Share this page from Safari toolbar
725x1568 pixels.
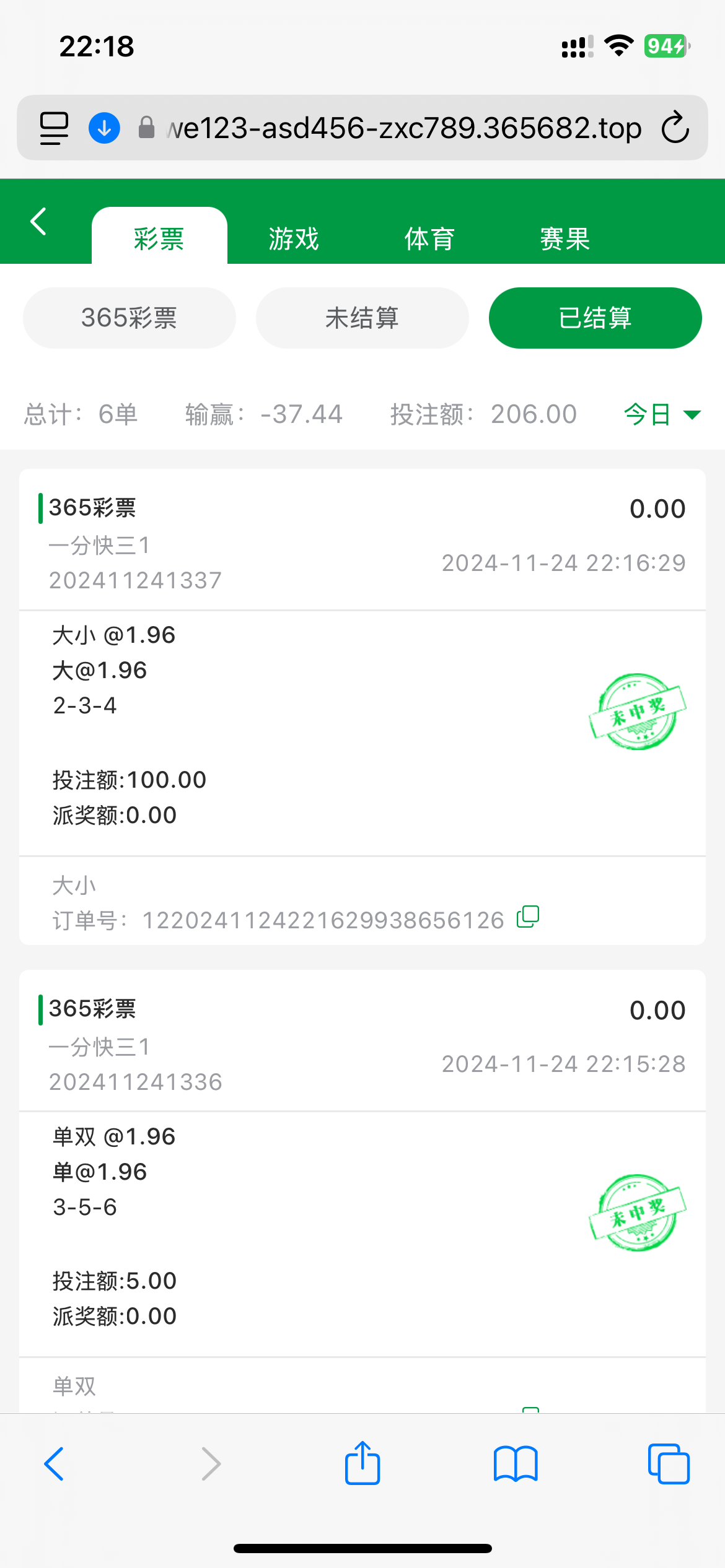click(x=362, y=1464)
